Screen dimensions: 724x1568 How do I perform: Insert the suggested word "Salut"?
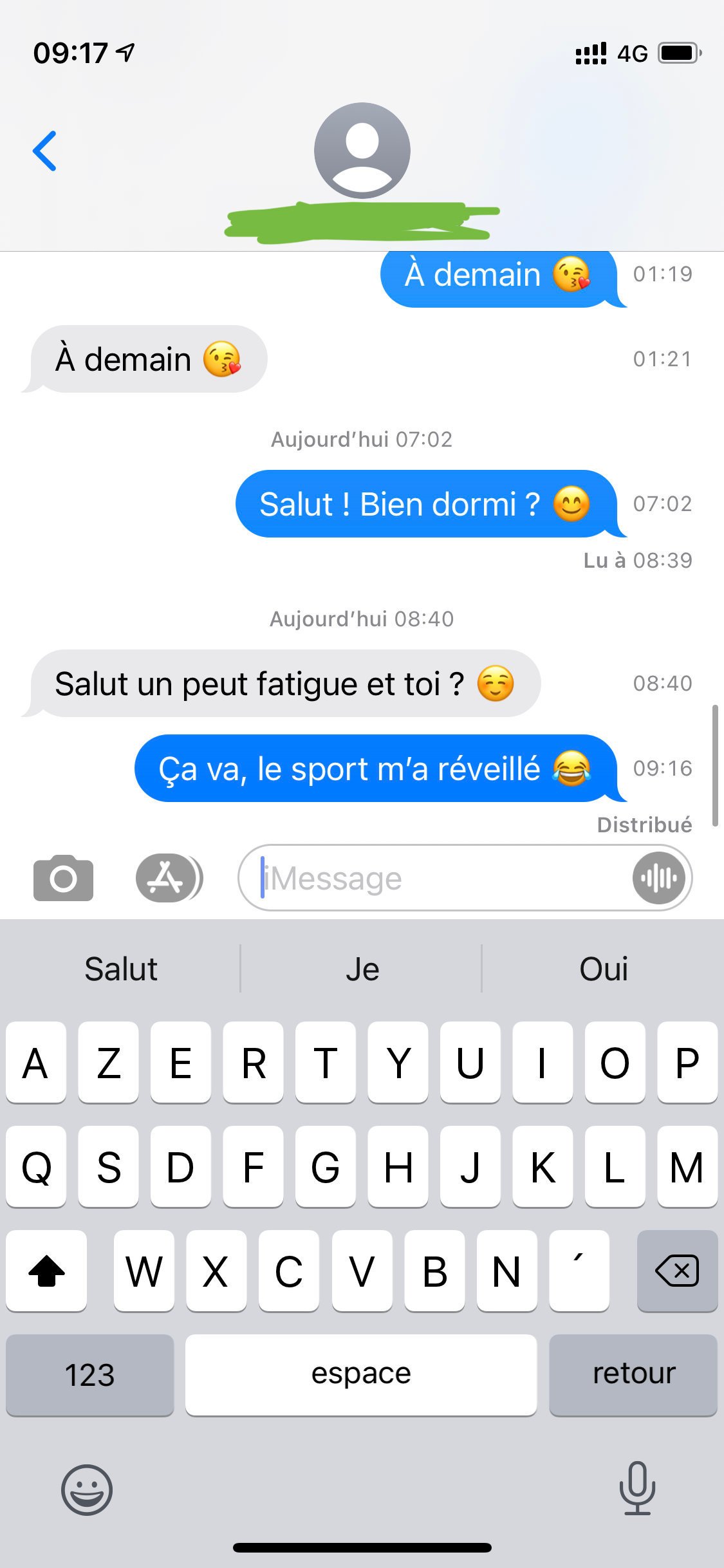point(121,969)
